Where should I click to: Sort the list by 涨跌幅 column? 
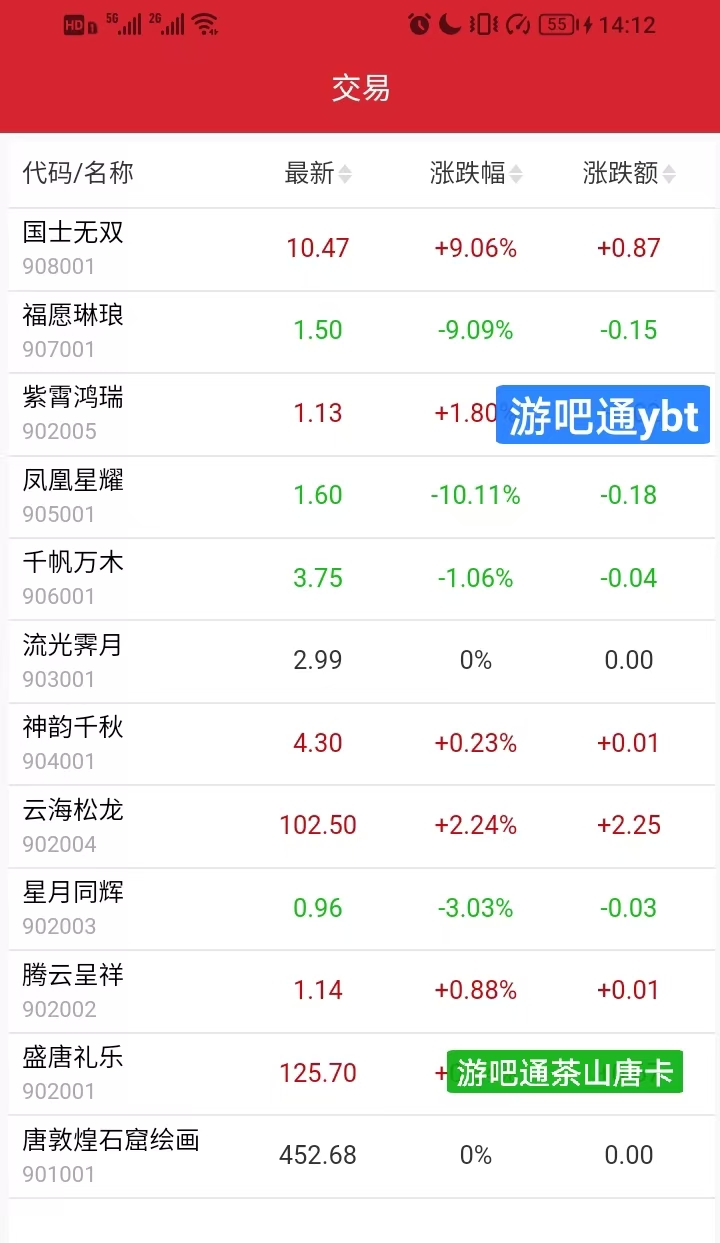(476, 173)
